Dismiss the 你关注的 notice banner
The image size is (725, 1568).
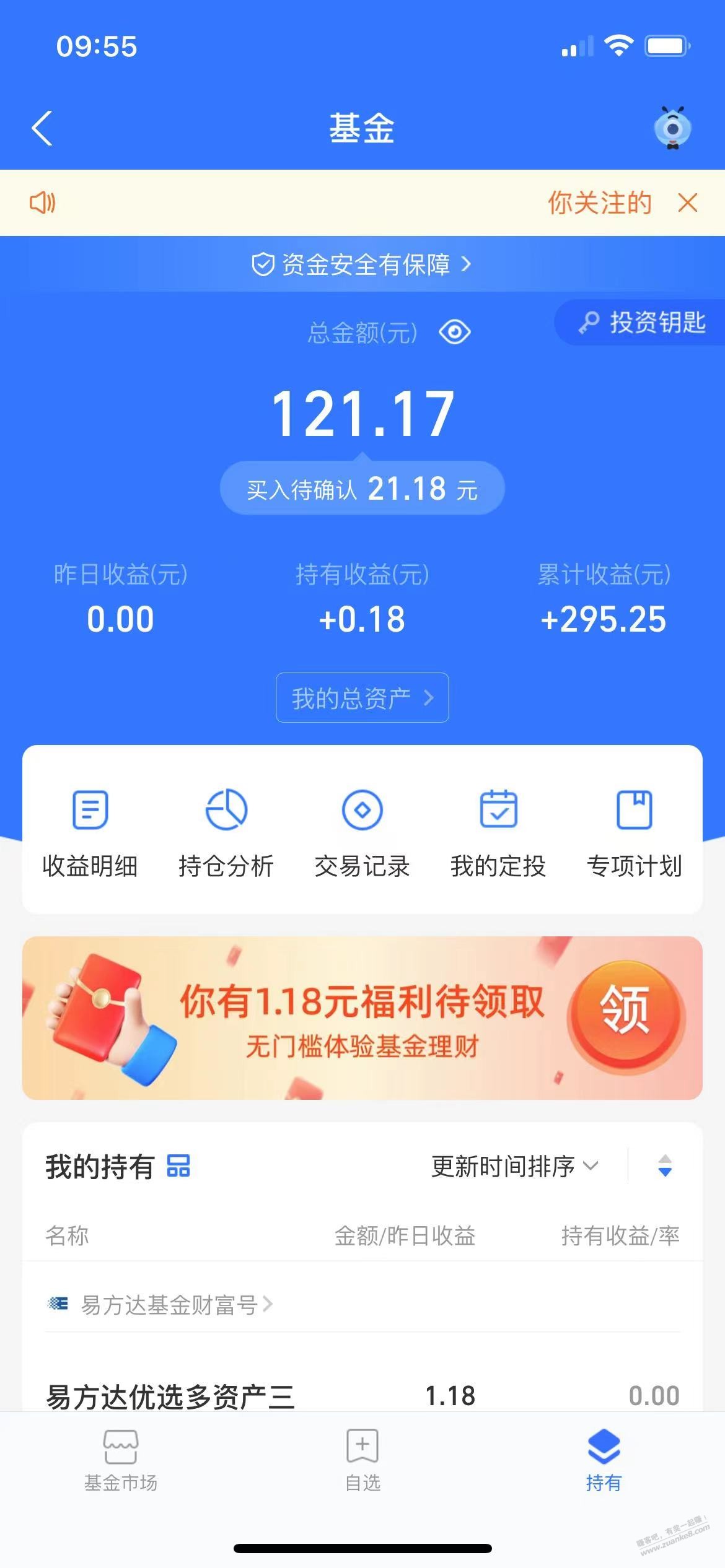[687, 203]
